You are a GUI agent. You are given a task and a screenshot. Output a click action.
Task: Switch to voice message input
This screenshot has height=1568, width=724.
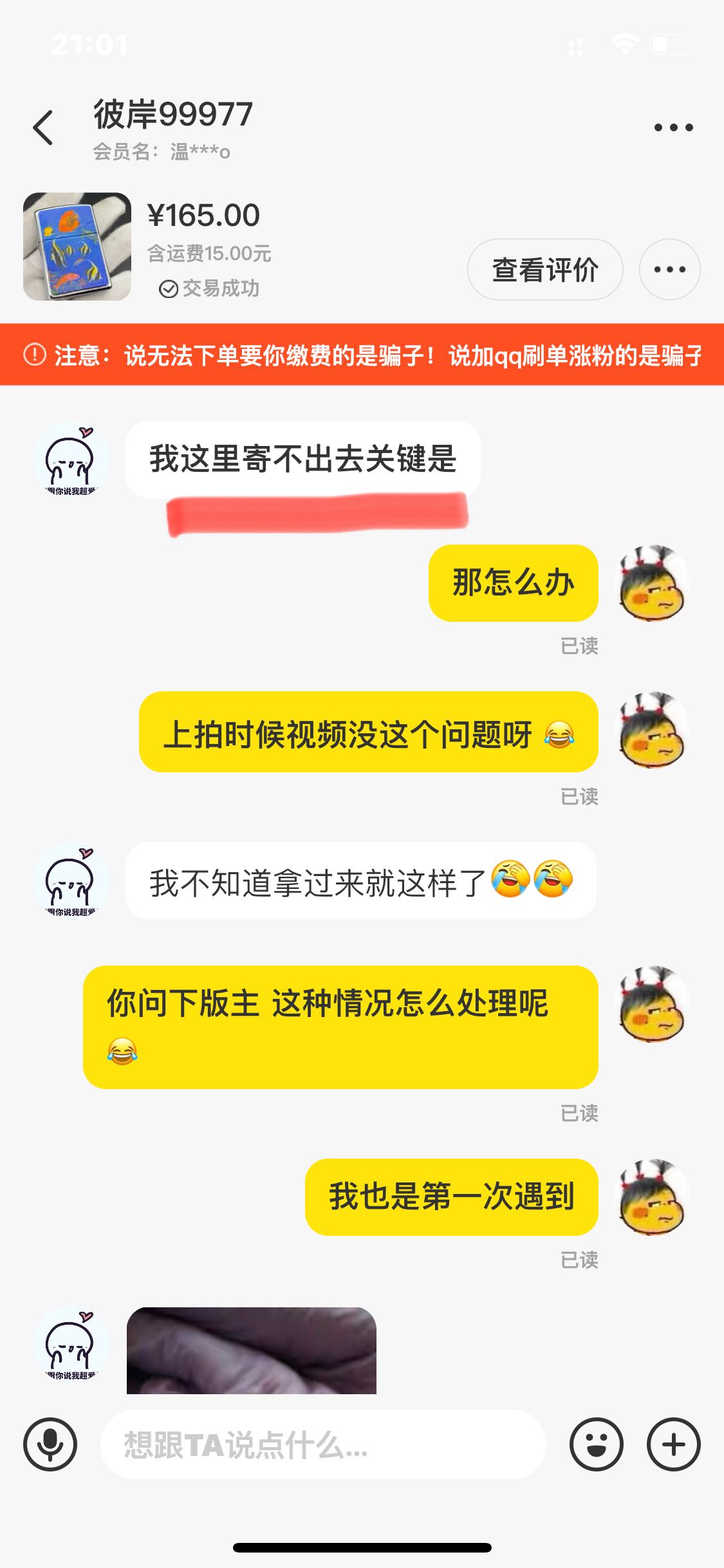(50, 1444)
